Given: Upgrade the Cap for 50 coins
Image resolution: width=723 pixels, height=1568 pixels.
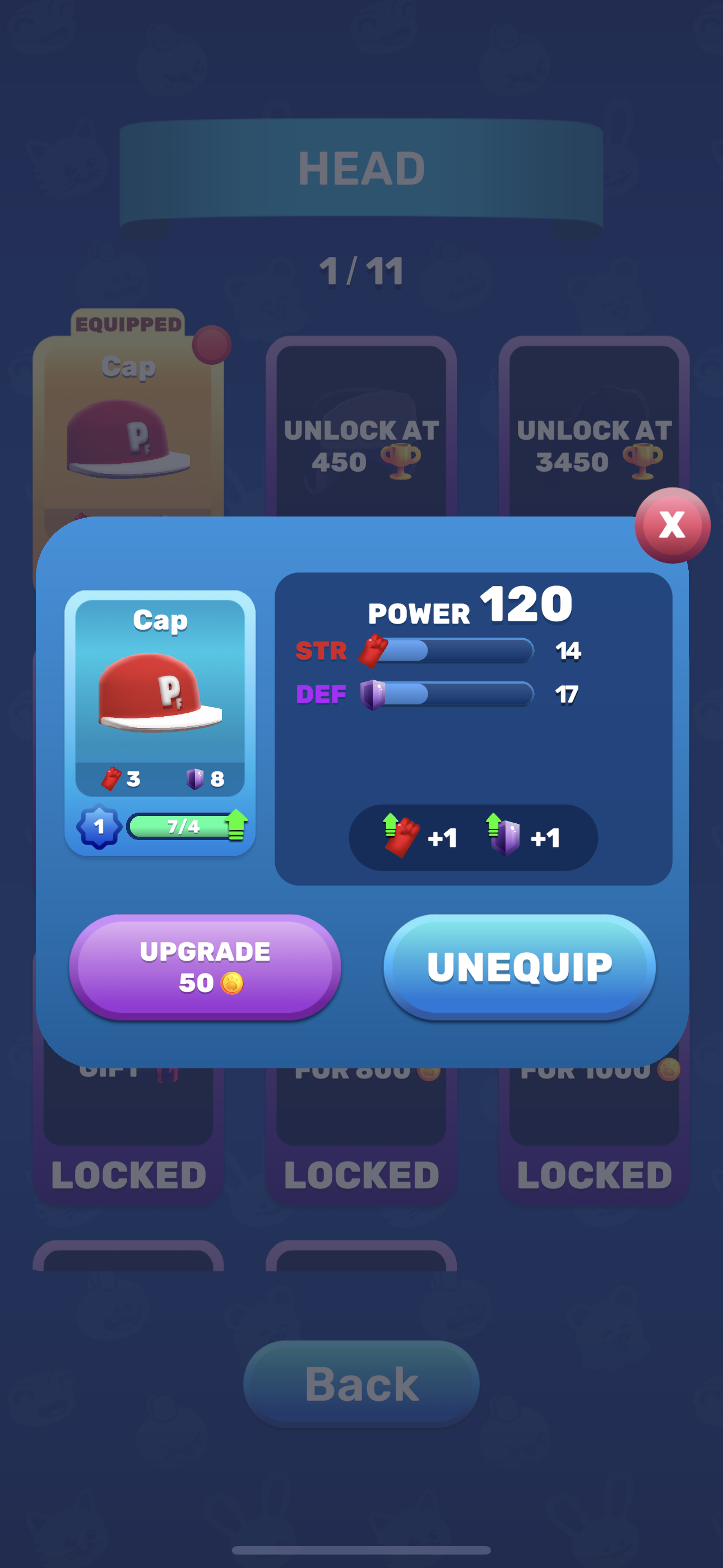Looking at the screenshot, I should point(205,967).
